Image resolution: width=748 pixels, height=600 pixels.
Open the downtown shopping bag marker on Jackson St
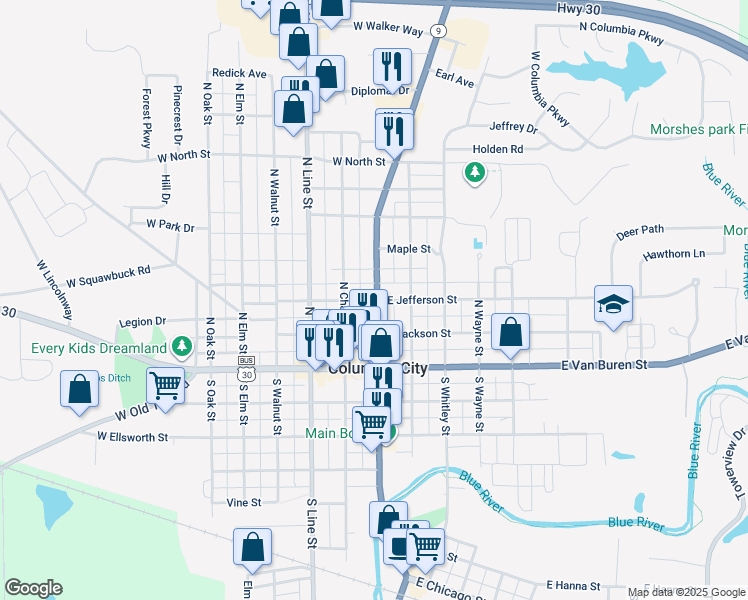[381, 342]
